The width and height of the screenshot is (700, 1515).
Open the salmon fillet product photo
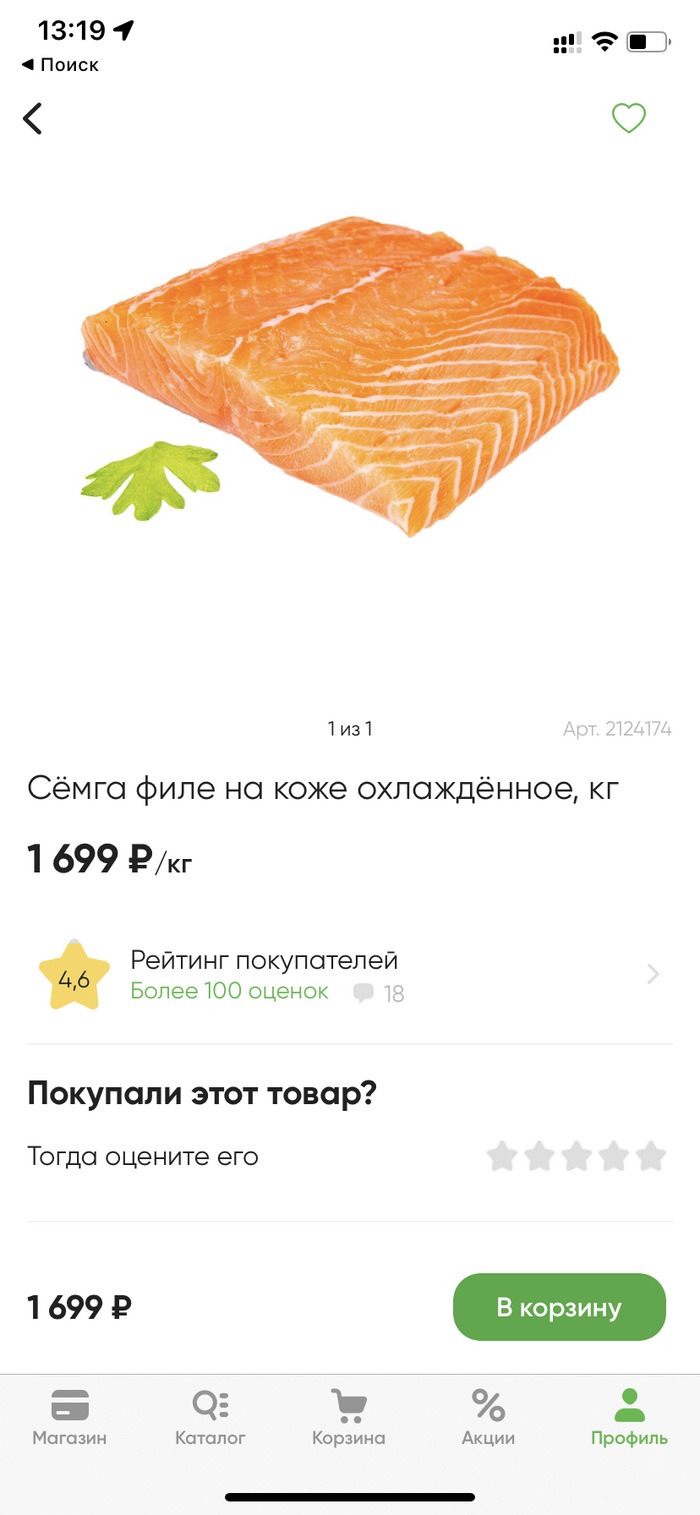pos(350,380)
